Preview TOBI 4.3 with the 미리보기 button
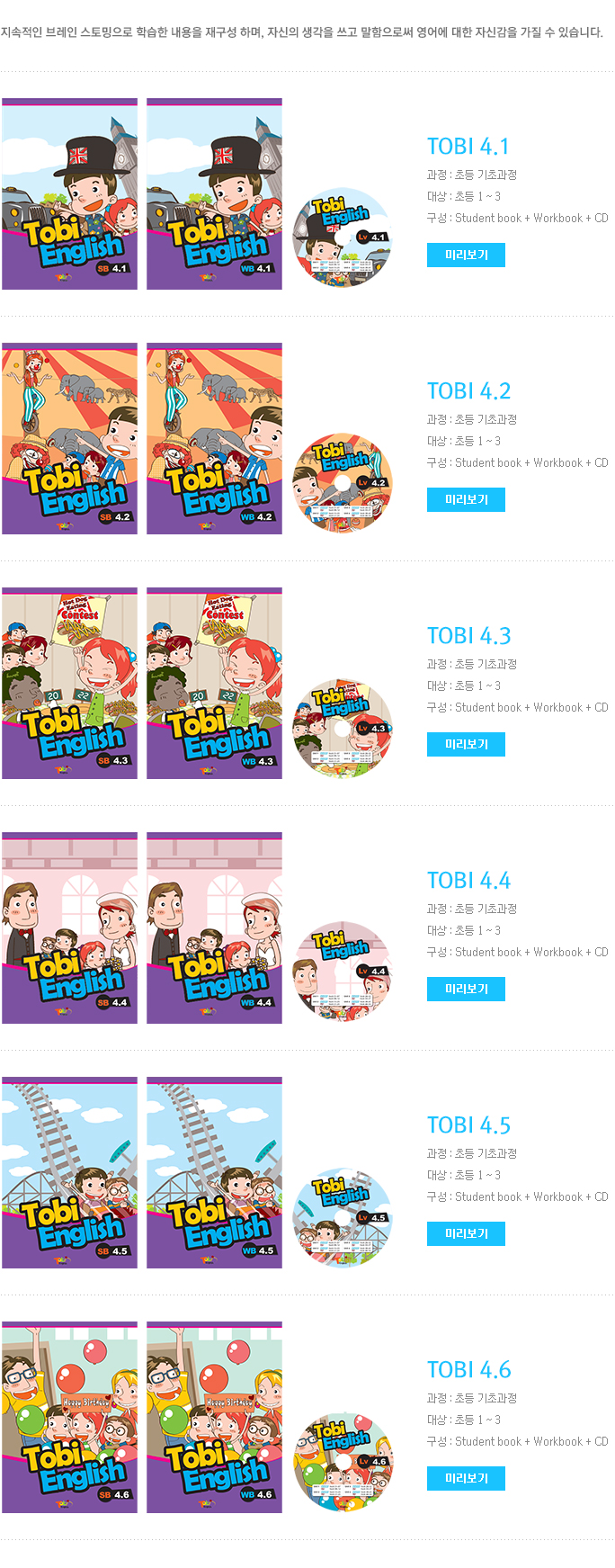This screenshot has height=1568, width=615. tap(466, 745)
